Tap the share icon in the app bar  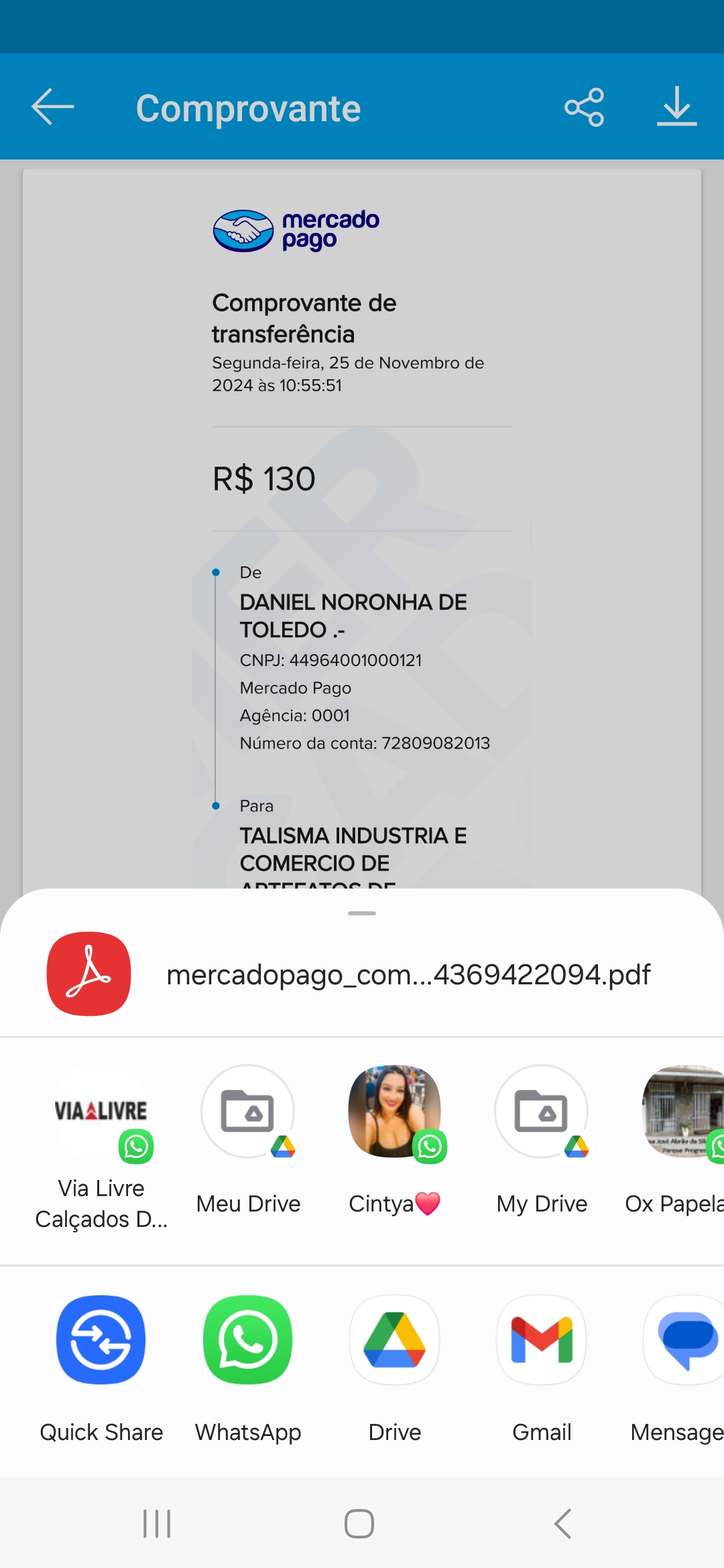(x=584, y=107)
